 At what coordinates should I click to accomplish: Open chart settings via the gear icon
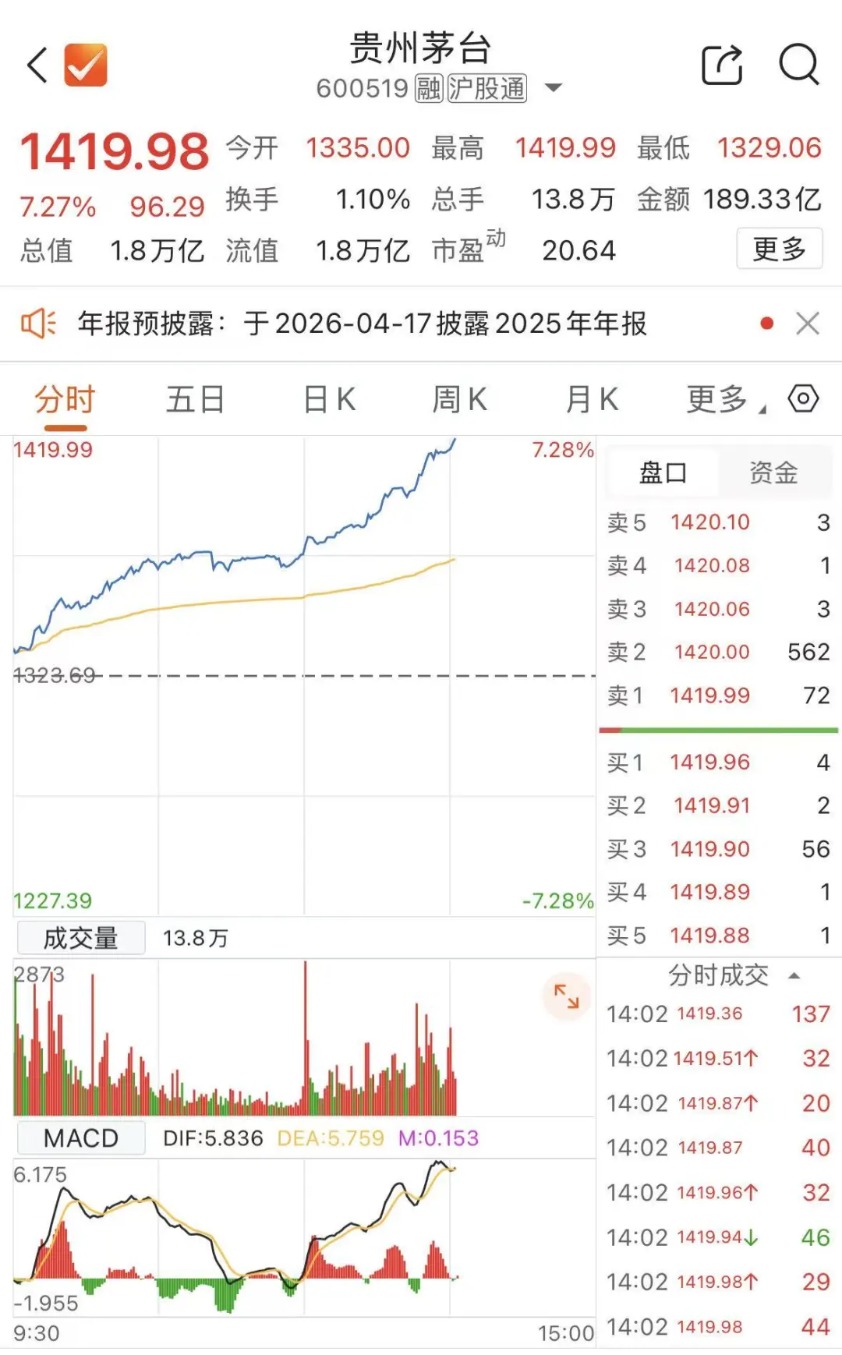pyautogui.click(x=803, y=398)
